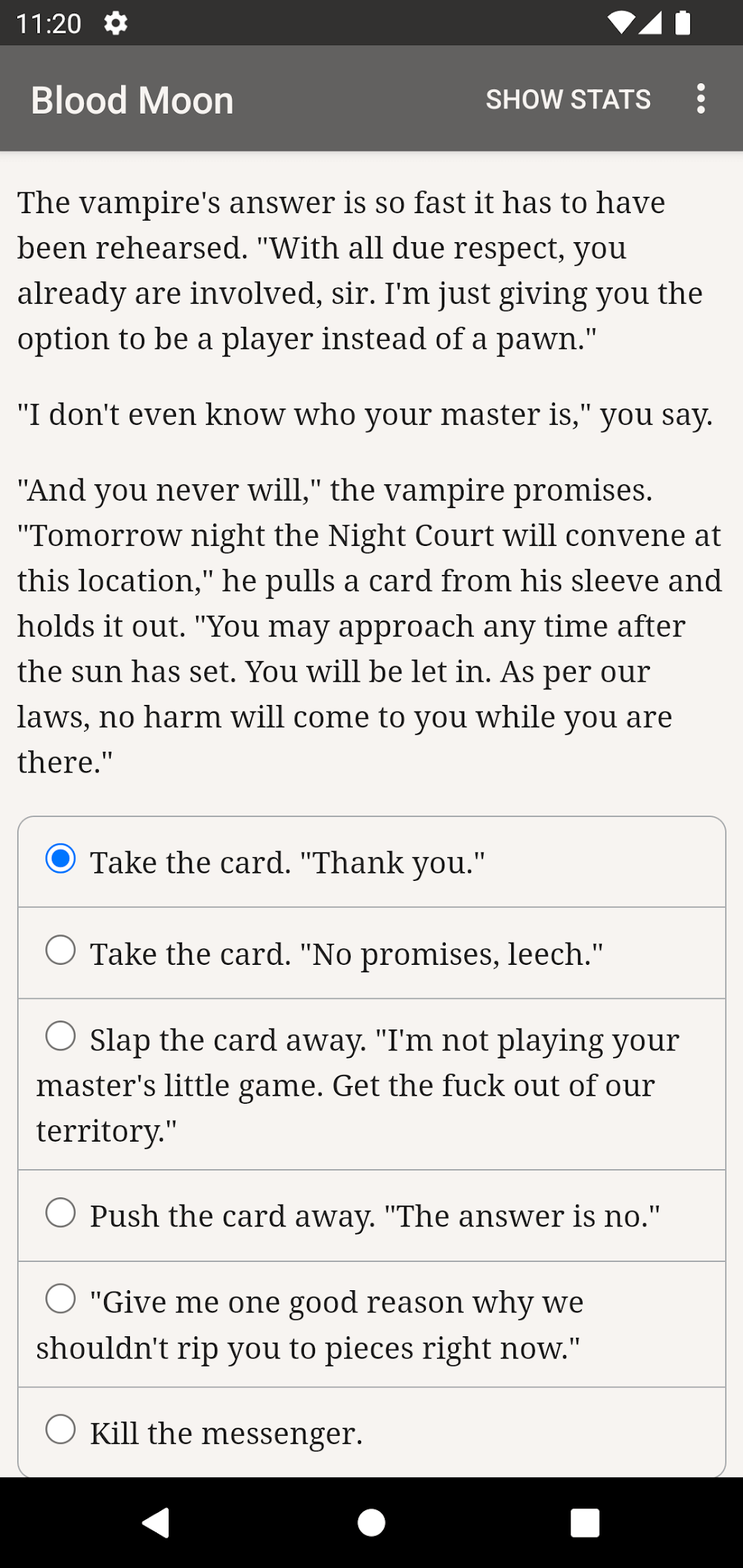Viewport: 743px width, 1568px height.
Task: Pick the 'Slap the card away' choice
Action: click(61, 1036)
